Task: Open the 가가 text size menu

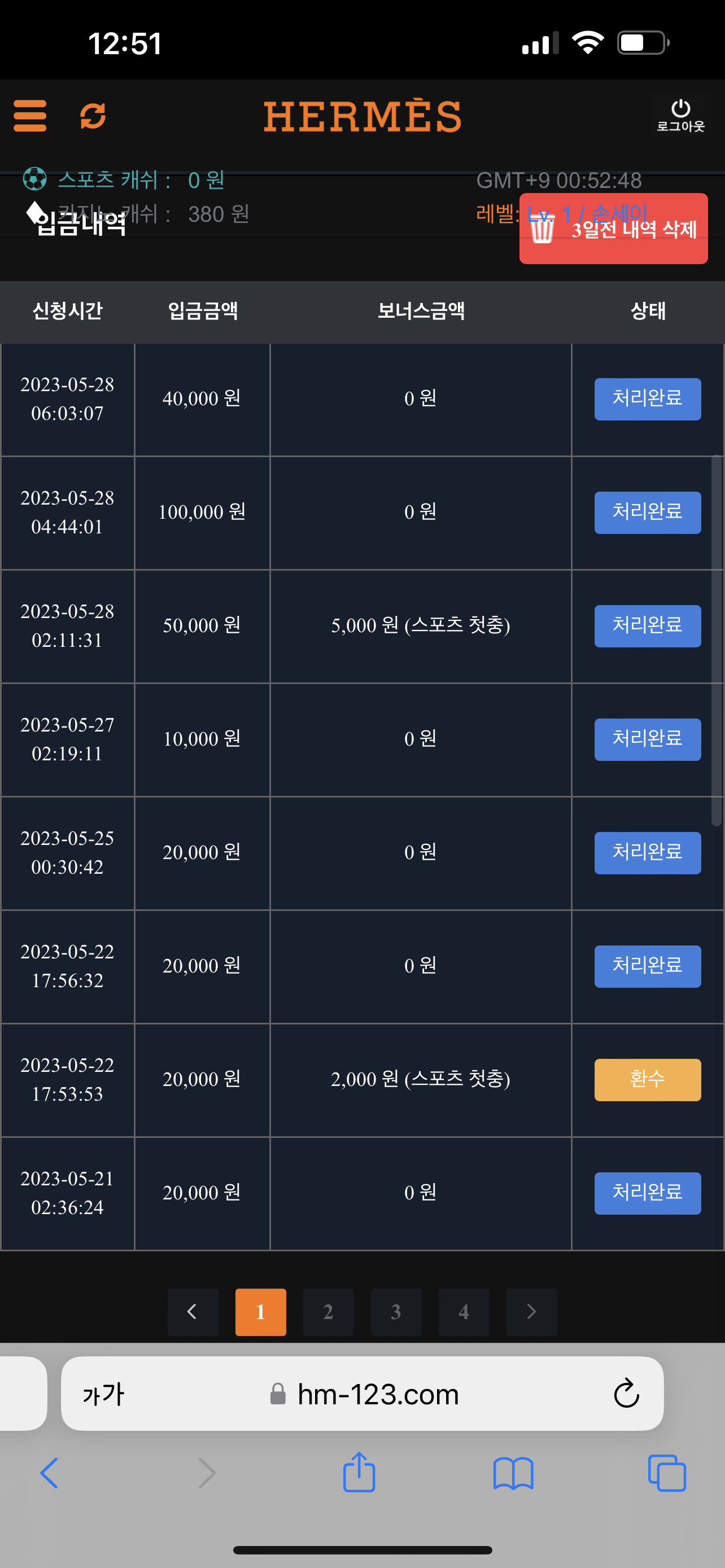Action: [x=103, y=1393]
